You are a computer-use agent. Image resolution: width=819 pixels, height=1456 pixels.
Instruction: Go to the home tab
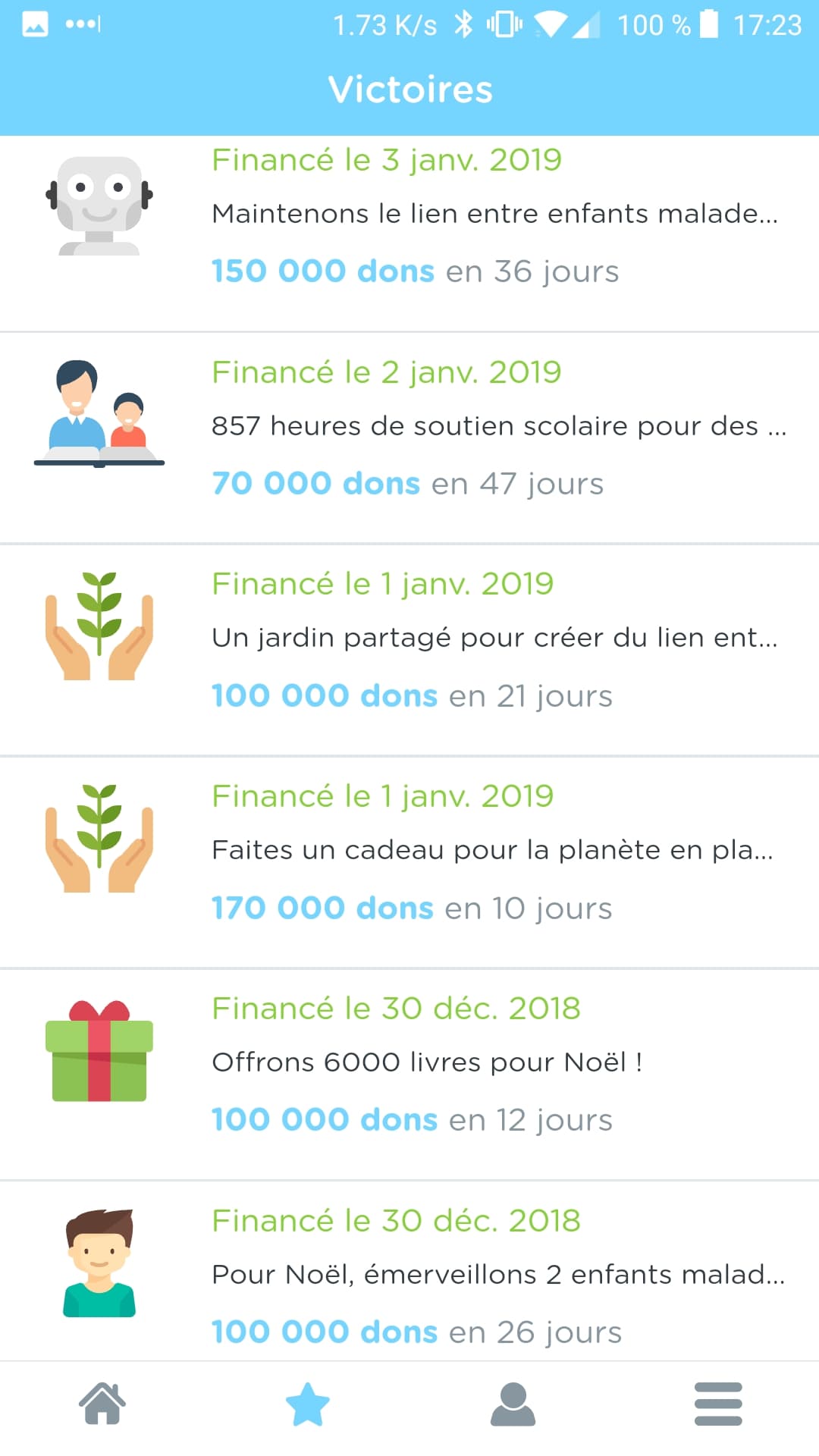pos(102,1404)
